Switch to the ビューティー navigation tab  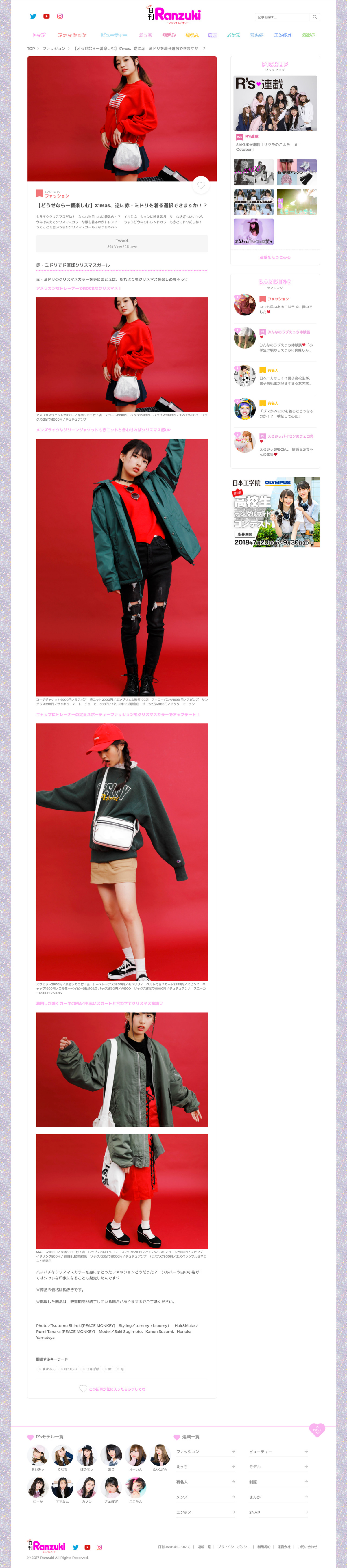(114, 35)
